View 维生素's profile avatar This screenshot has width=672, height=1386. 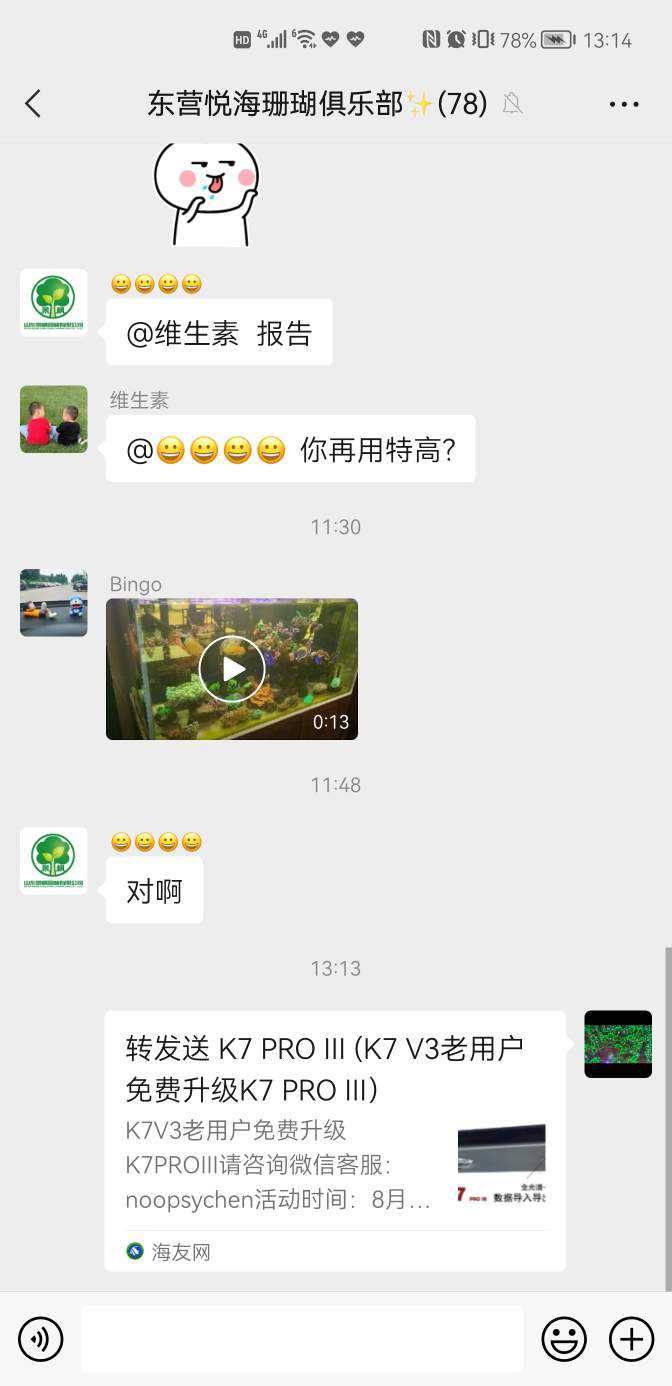click(54, 419)
